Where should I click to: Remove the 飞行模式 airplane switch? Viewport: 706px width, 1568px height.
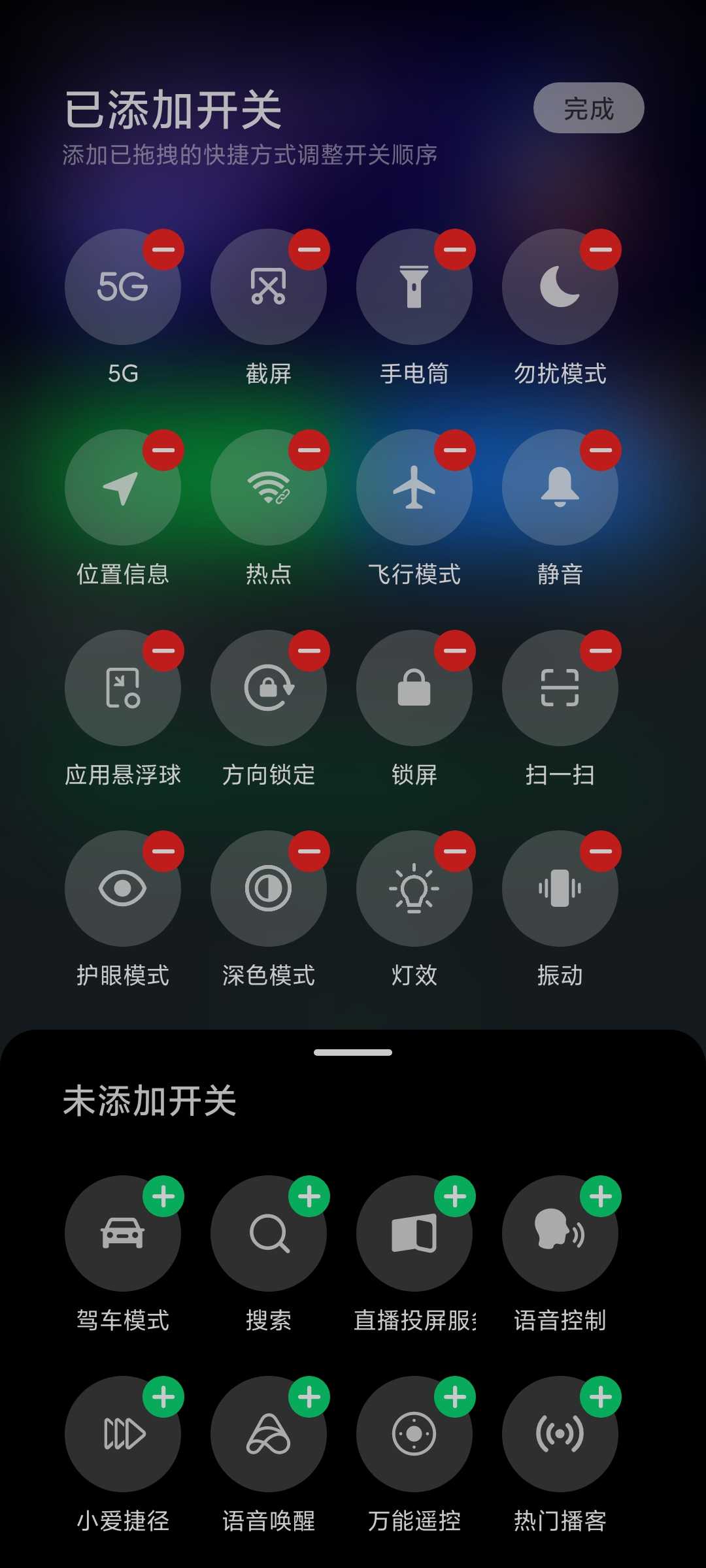click(x=455, y=450)
